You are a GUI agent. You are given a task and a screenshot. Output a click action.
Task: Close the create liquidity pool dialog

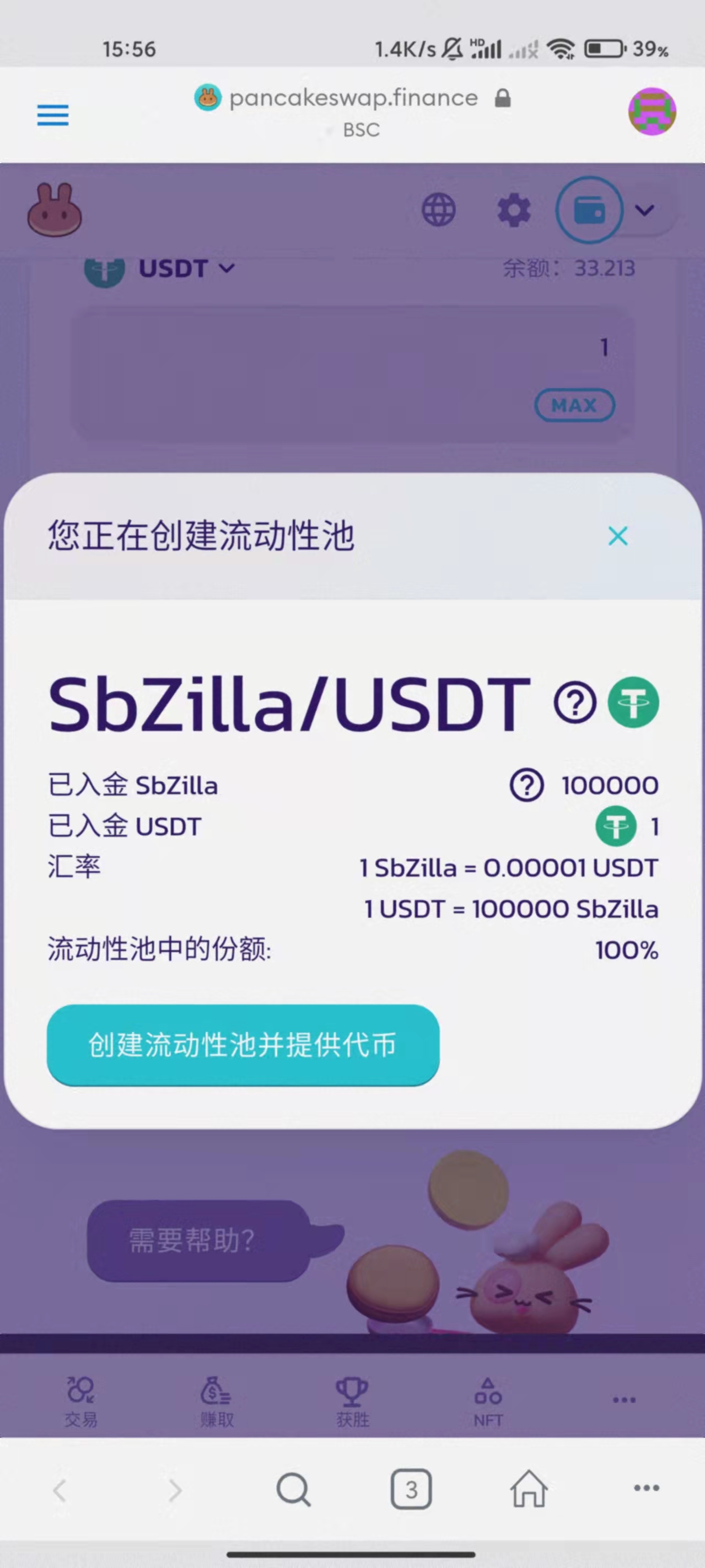pyautogui.click(x=617, y=536)
